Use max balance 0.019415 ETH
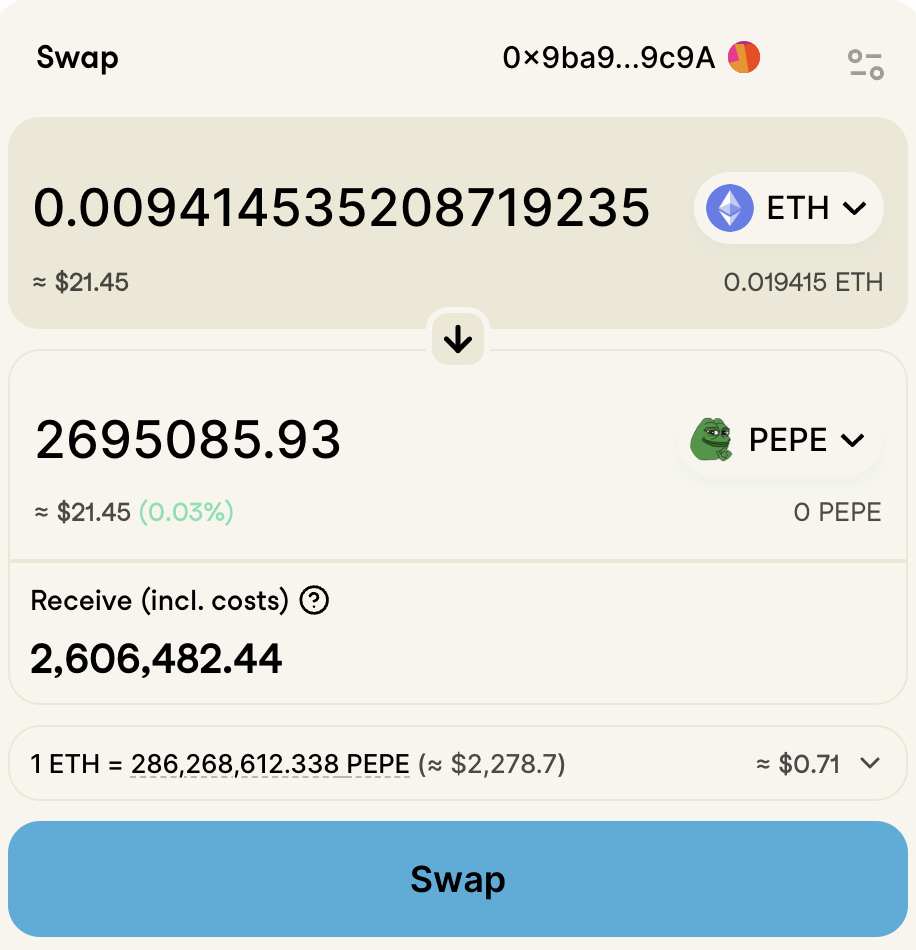Screen dimensions: 916x950 (802, 282)
